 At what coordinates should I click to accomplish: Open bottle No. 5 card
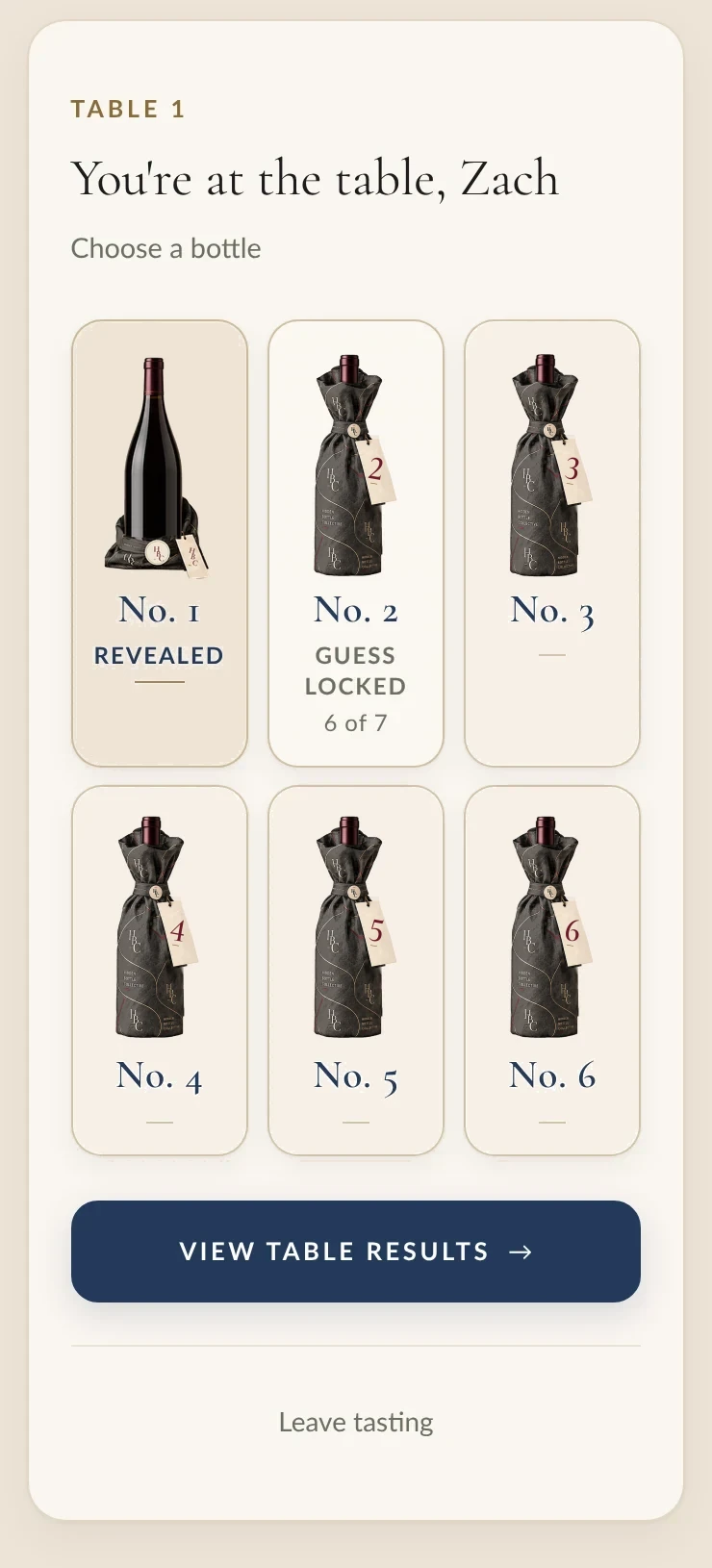(356, 970)
